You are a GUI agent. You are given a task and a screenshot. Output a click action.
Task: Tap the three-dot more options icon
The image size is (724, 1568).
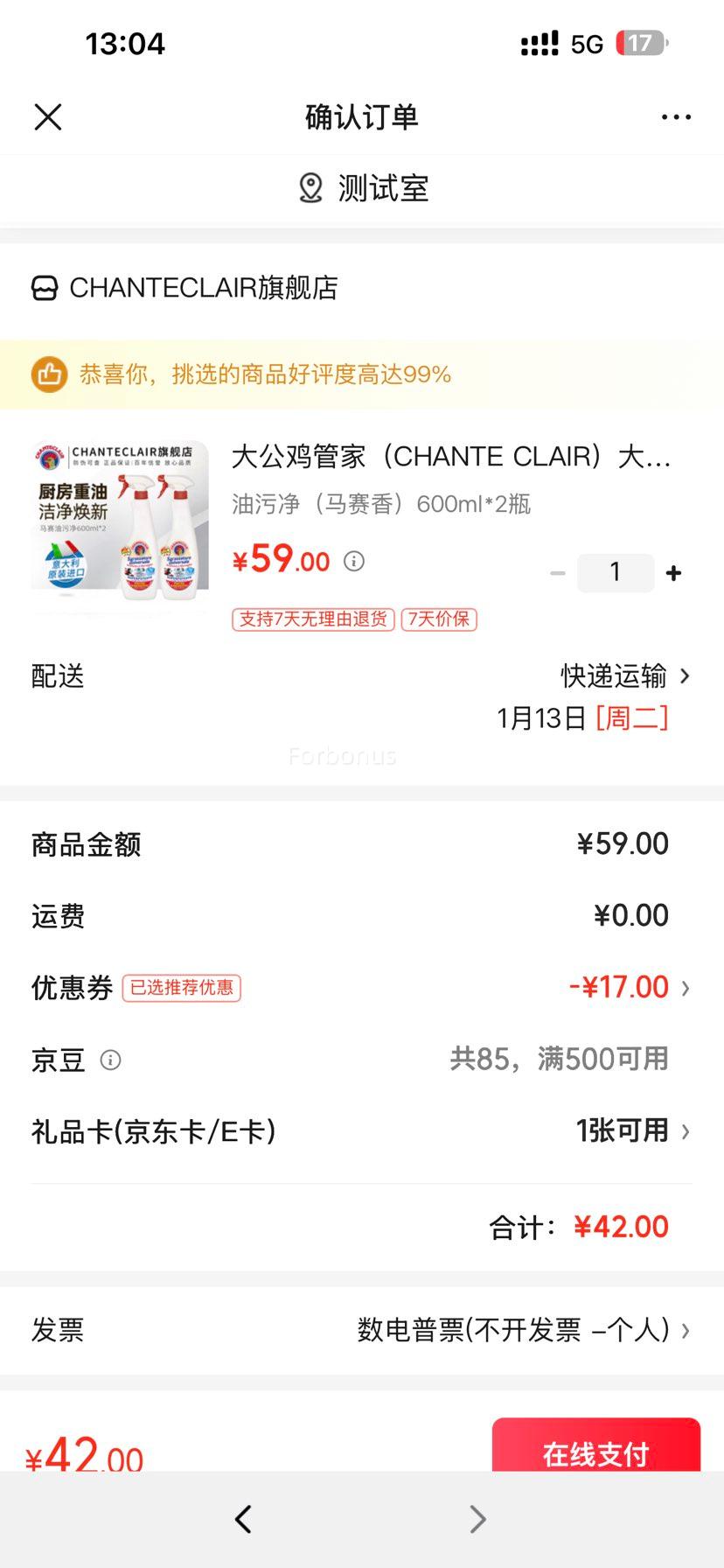coord(677,116)
